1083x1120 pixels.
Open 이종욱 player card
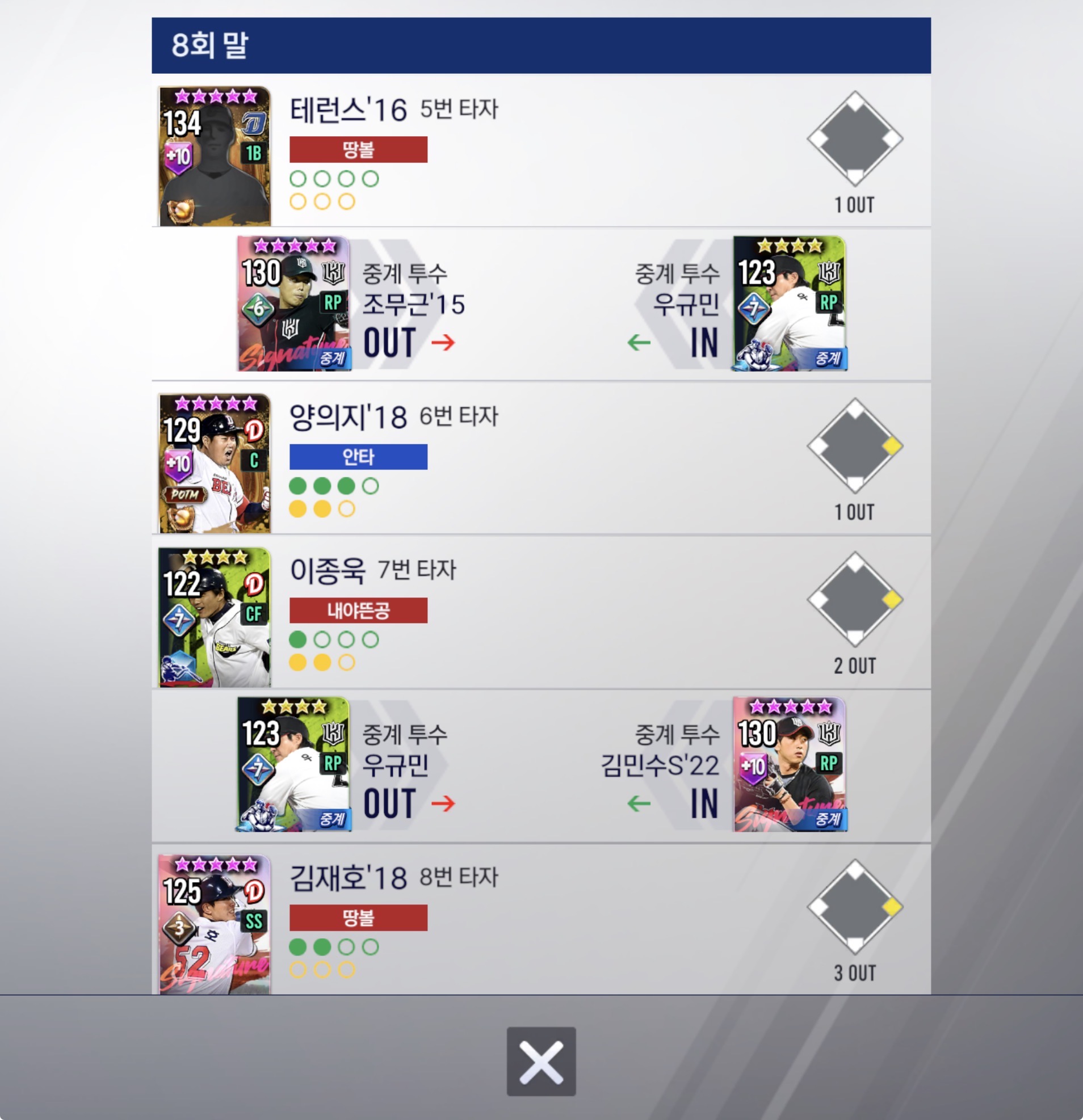pyautogui.click(x=215, y=617)
